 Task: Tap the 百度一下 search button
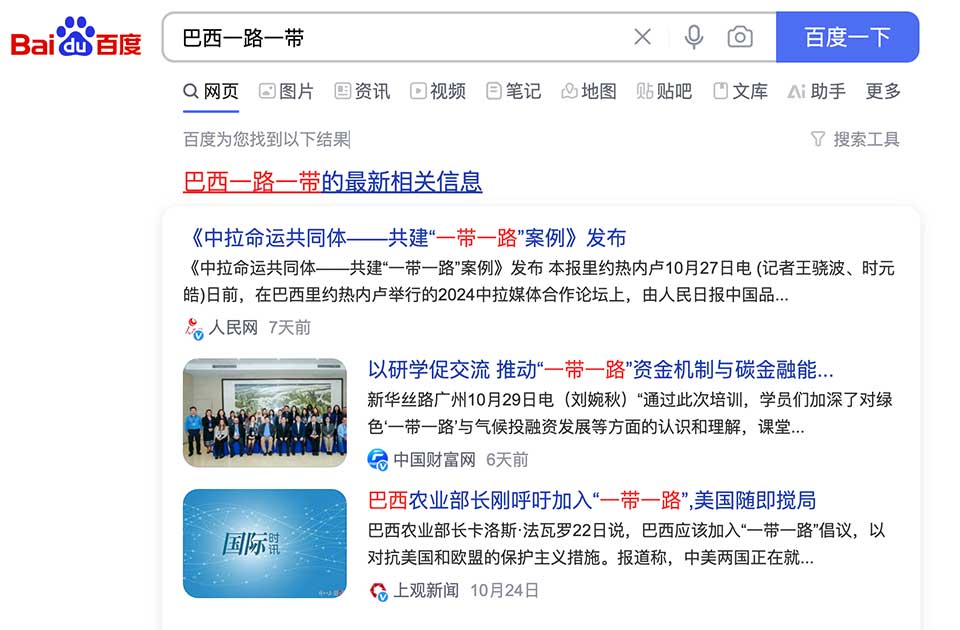point(847,38)
